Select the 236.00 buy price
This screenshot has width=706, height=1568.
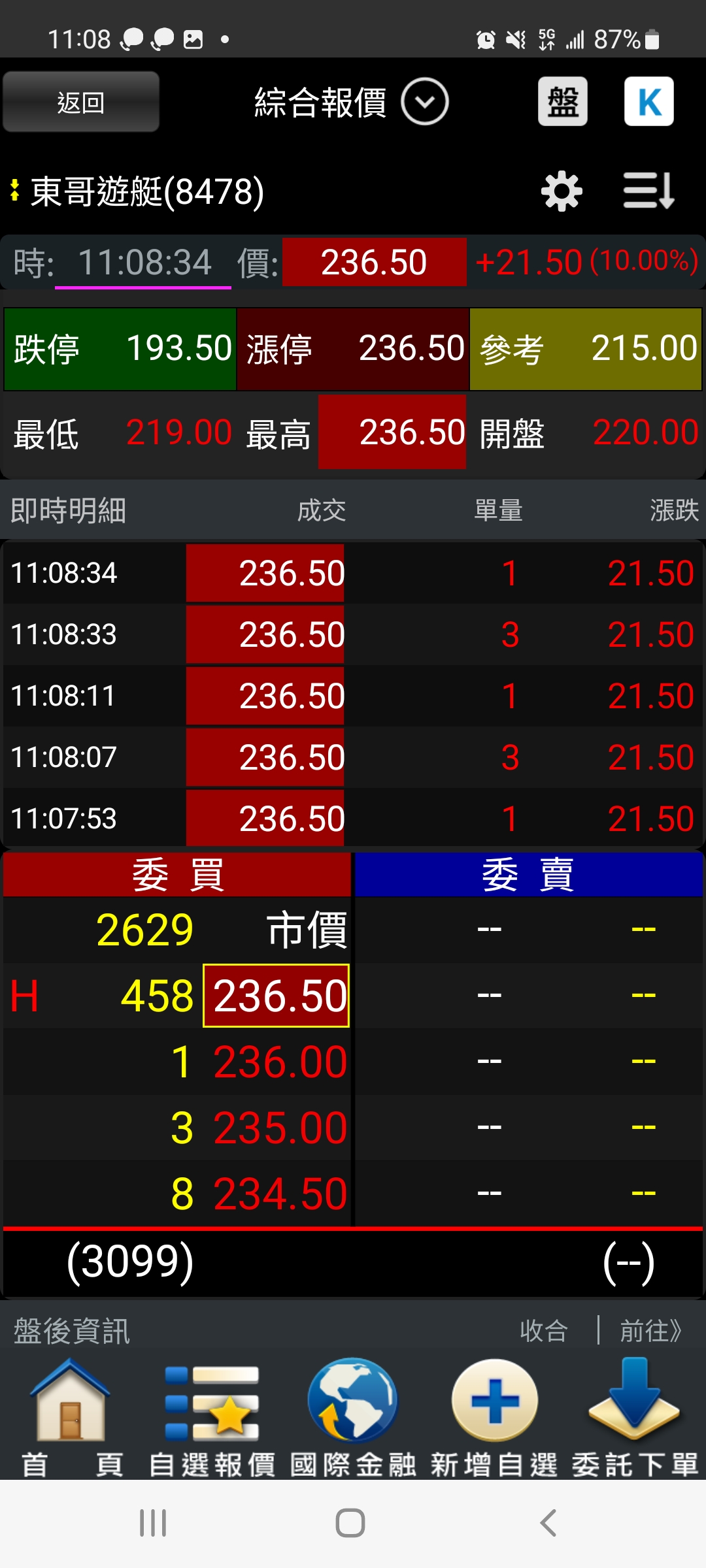click(280, 1062)
